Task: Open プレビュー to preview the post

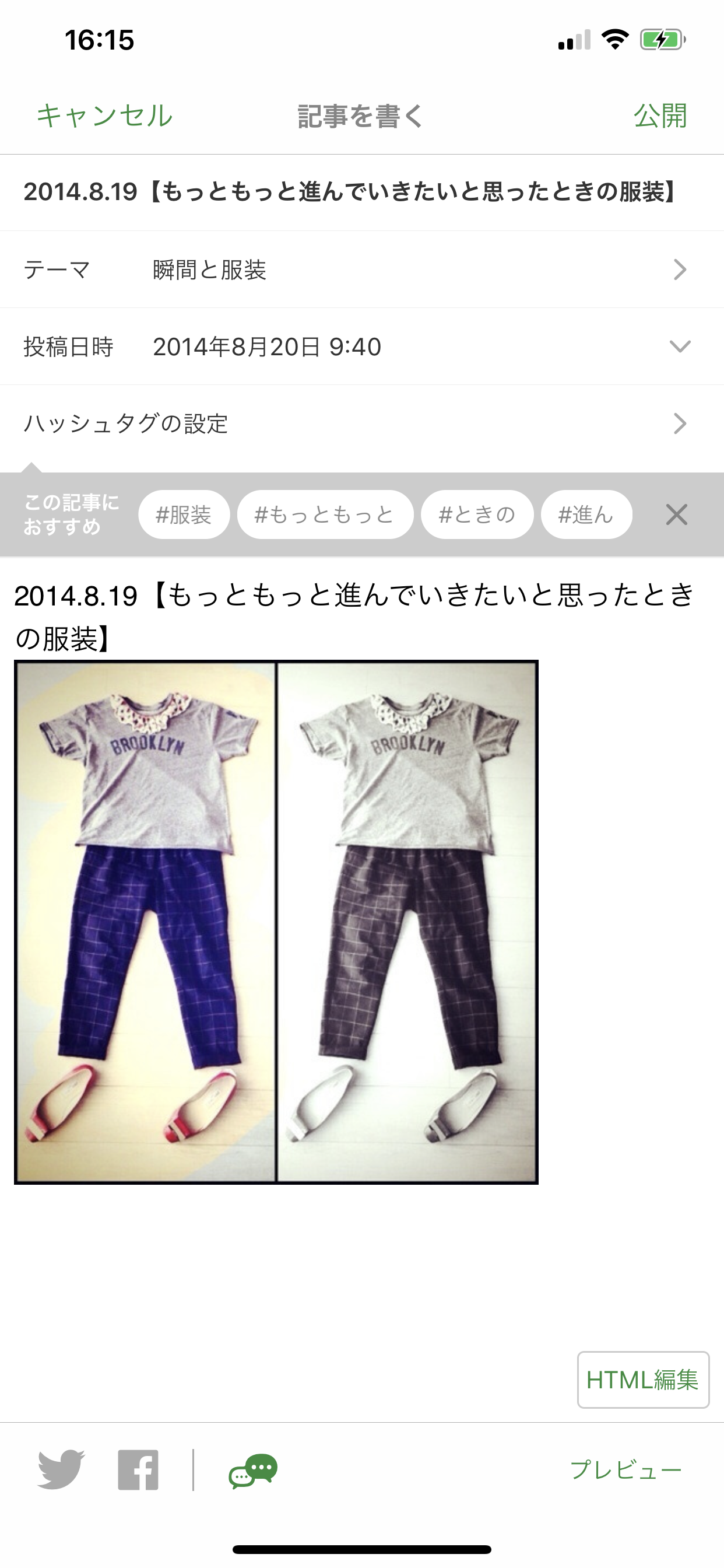Action: coord(626,1469)
